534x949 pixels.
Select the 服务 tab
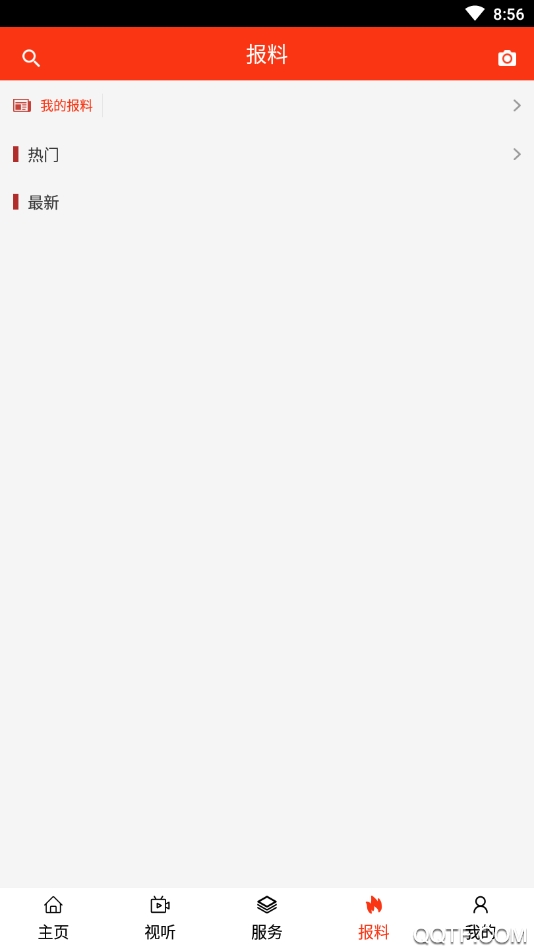click(x=267, y=918)
